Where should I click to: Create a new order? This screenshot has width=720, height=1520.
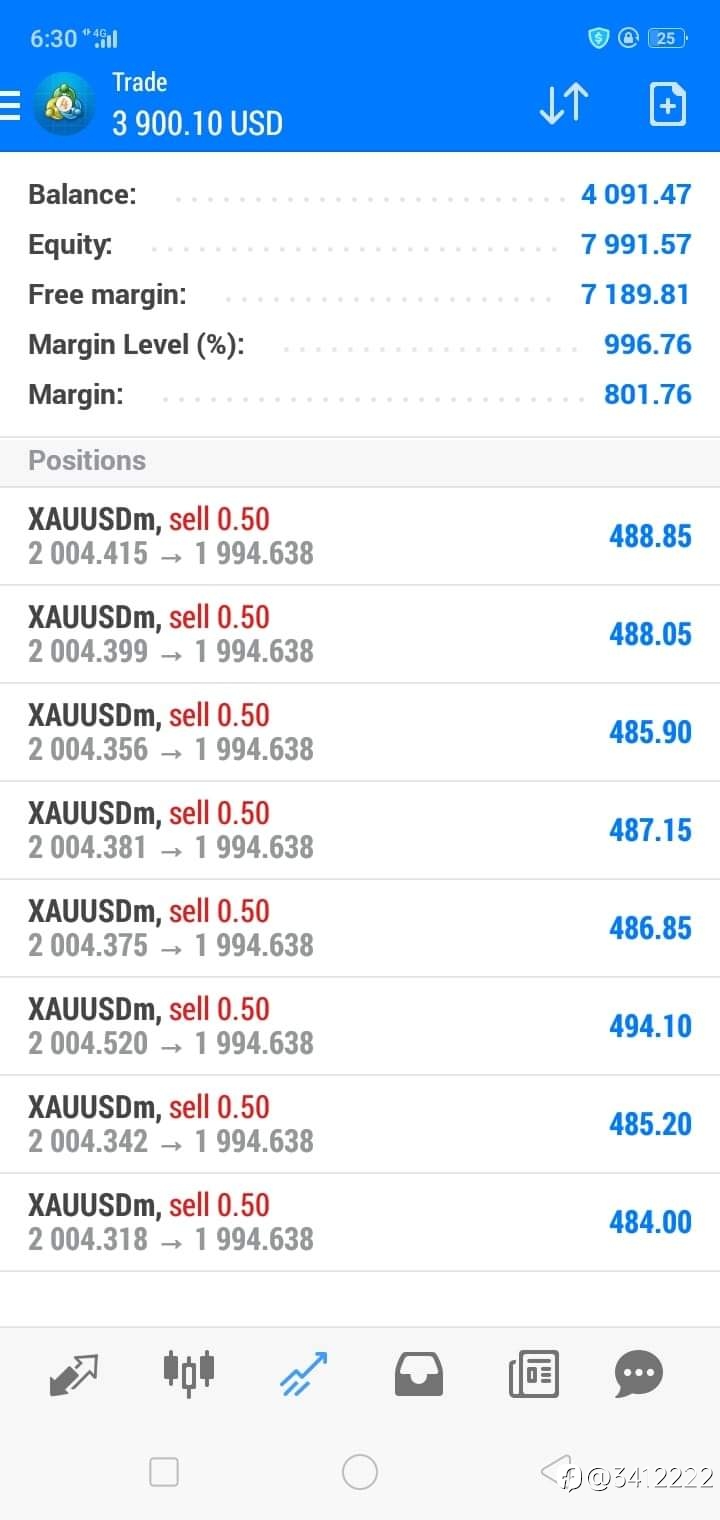pyautogui.click(x=667, y=104)
